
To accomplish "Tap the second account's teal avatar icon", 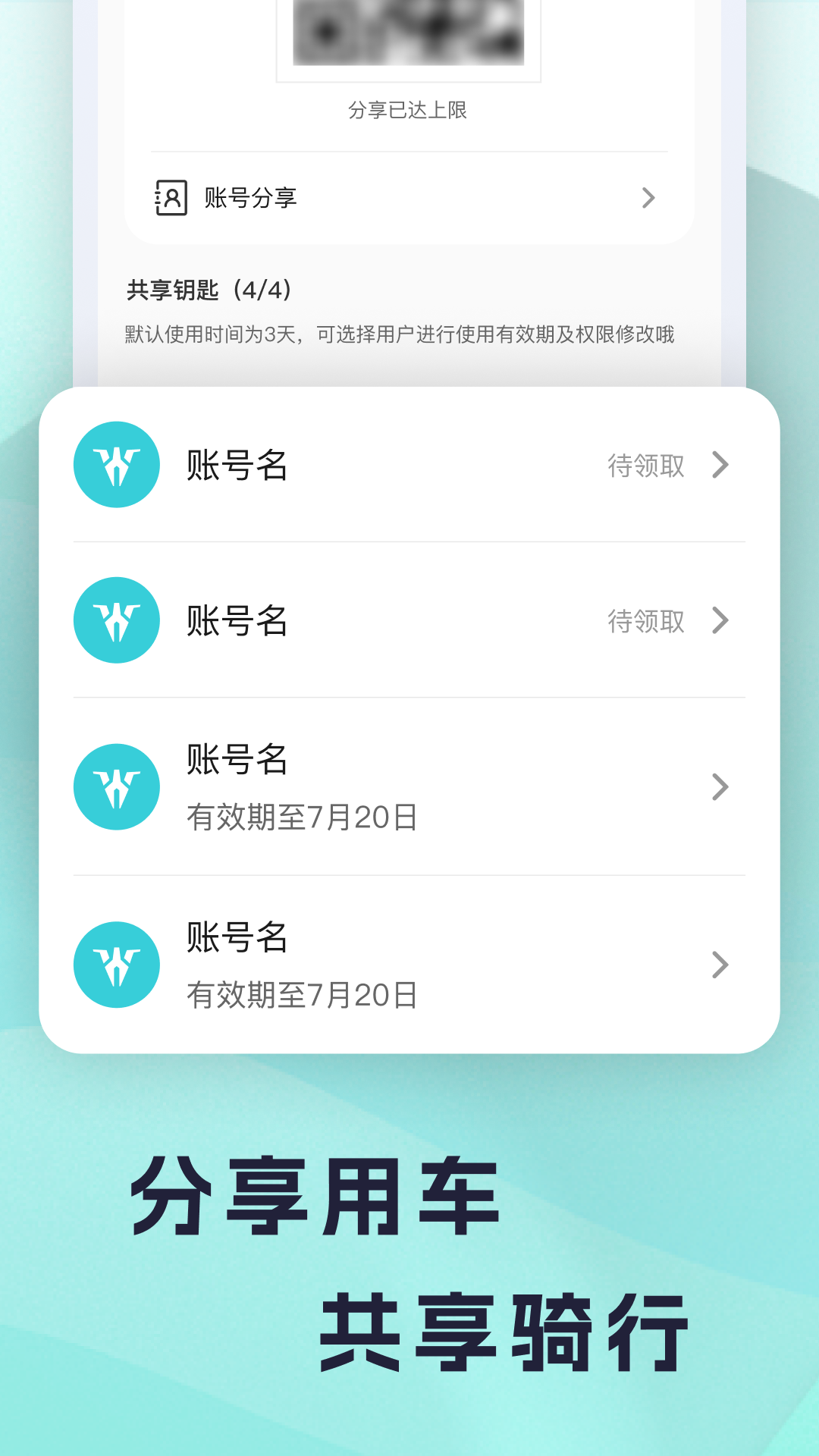I will 115,620.
